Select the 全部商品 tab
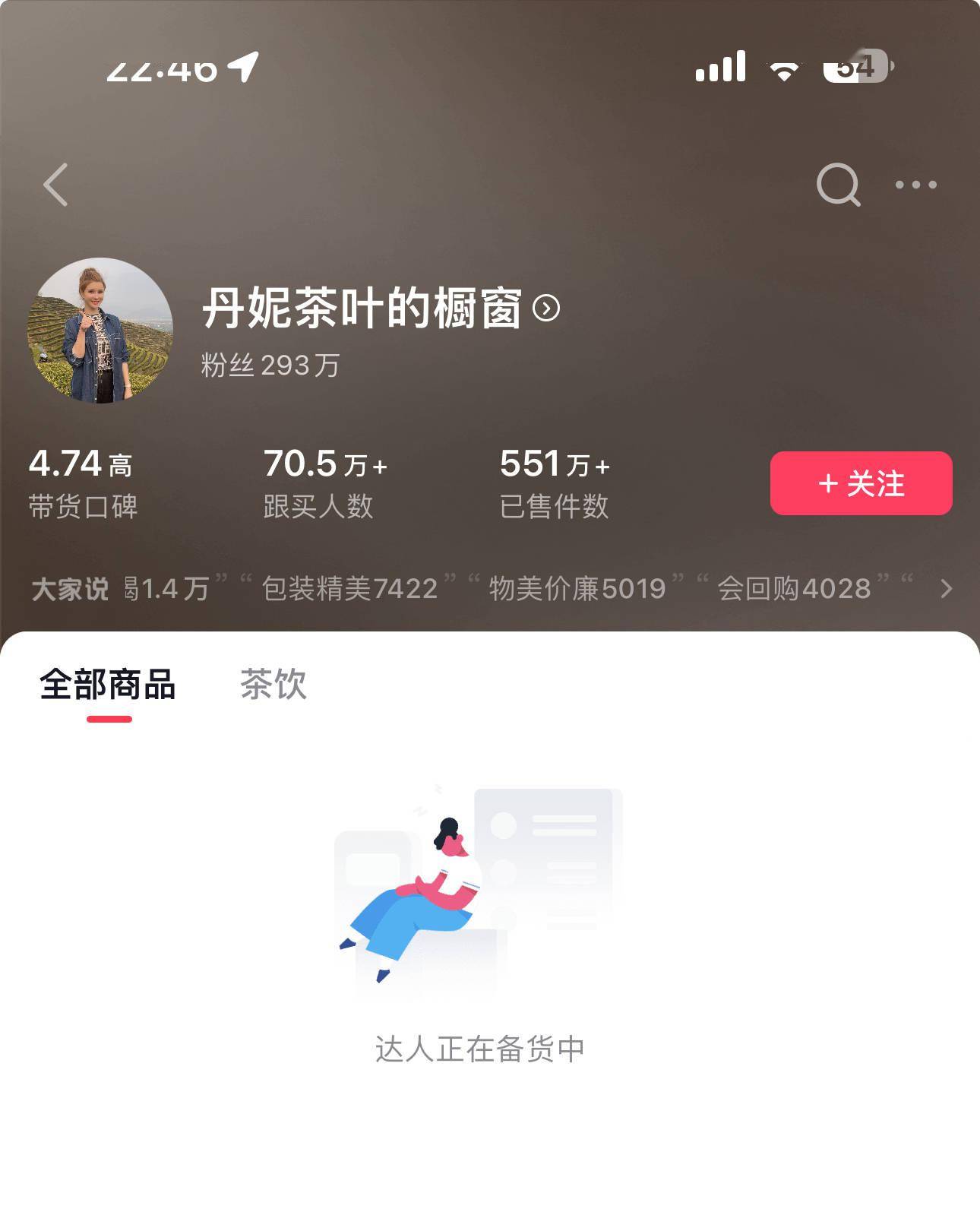This screenshot has width=980, height=1231. (x=108, y=684)
